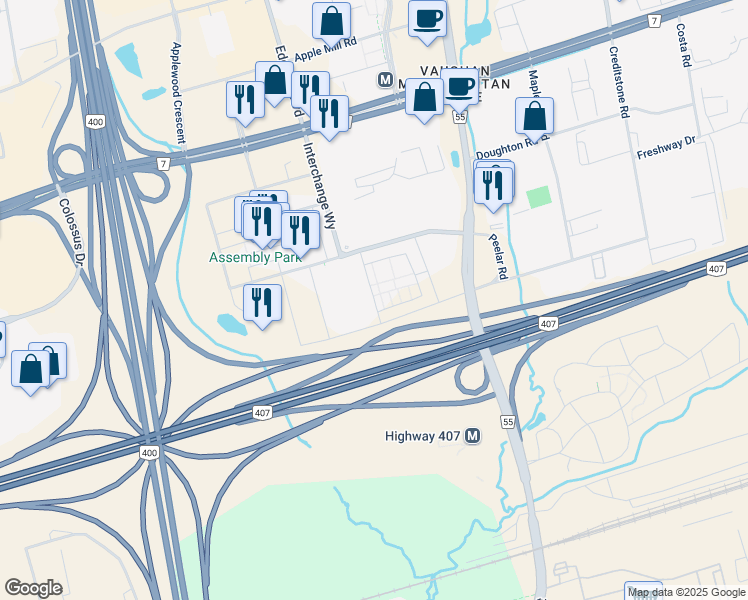Open the shopping marker beside Colossus Dr
748x600 pixels.
(31, 370)
